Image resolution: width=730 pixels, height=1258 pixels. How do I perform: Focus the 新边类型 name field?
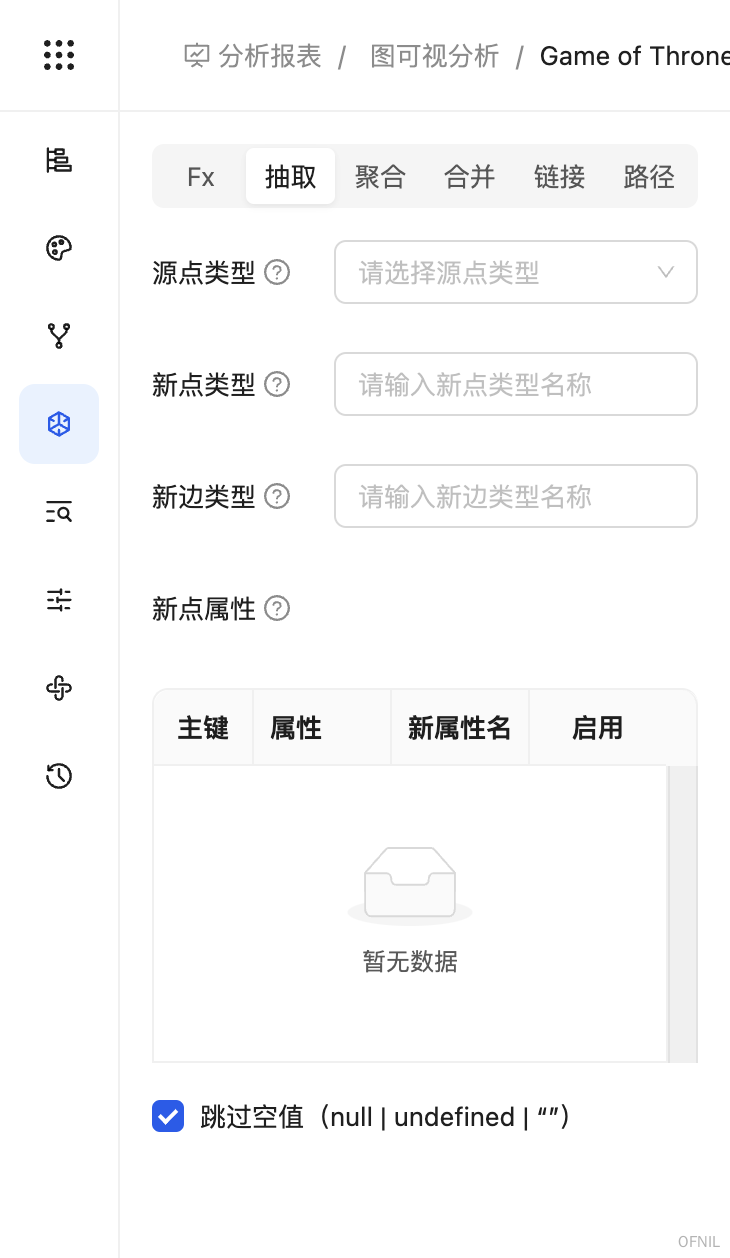515,496
